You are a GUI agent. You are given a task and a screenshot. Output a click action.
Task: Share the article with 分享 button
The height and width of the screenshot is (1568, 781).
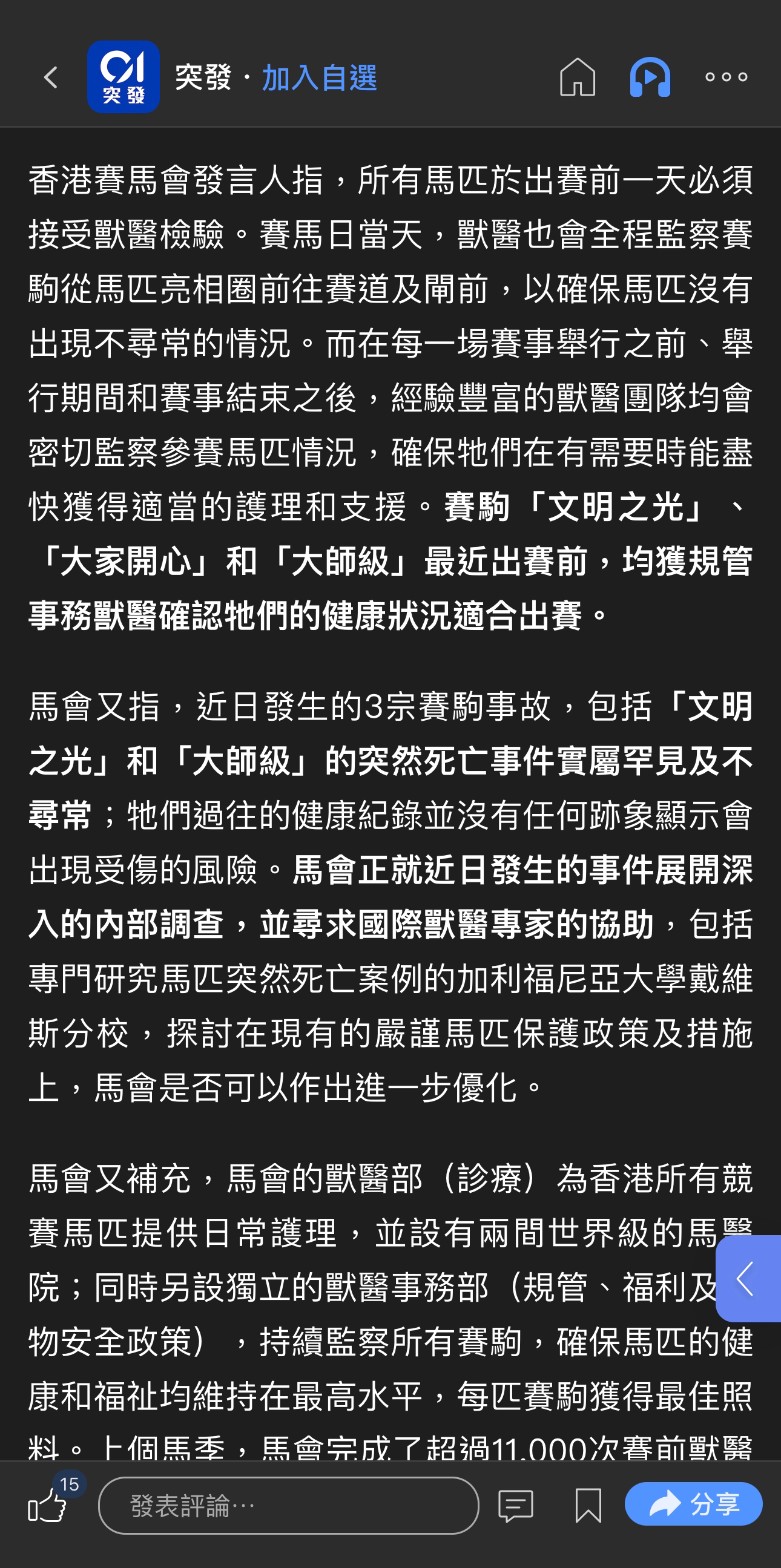[x=693, y=1504]
